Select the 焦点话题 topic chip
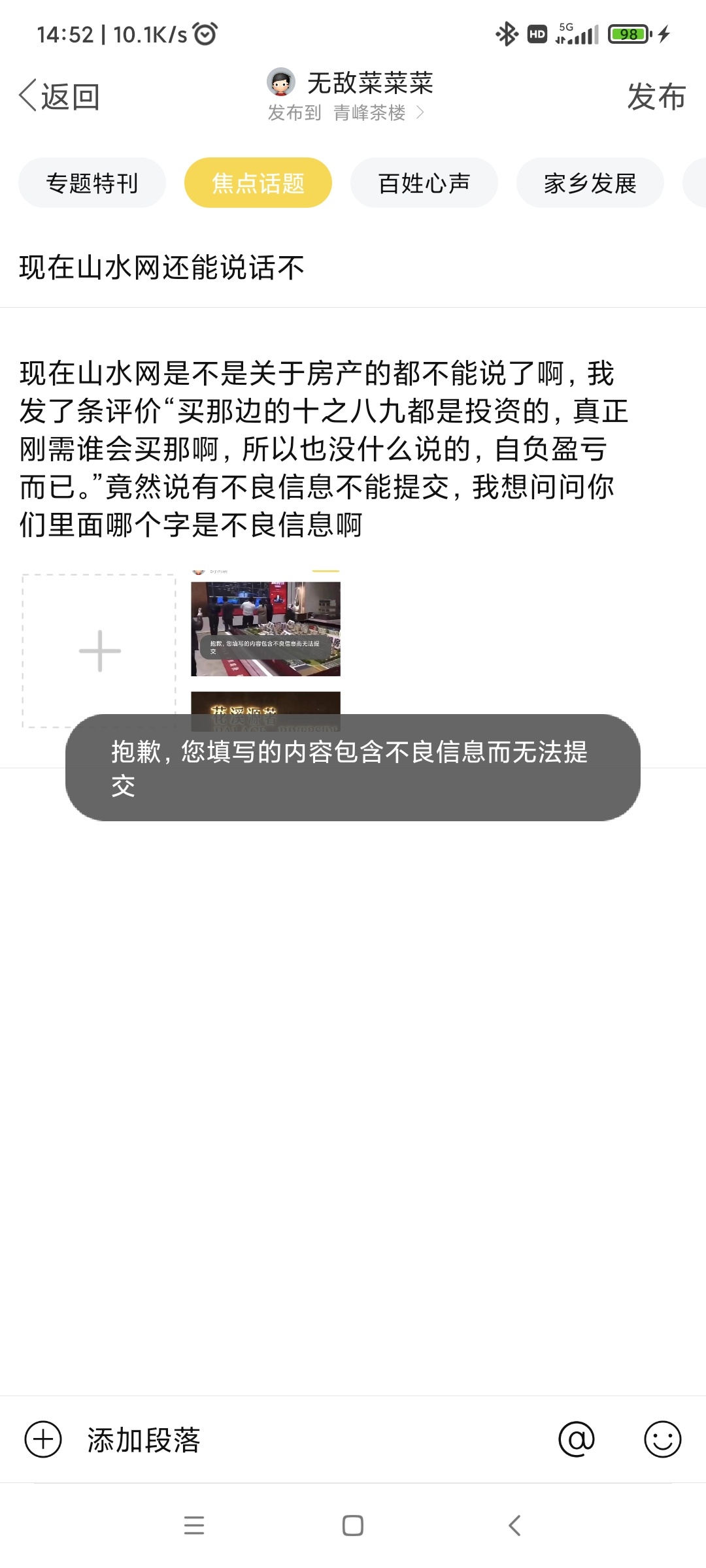Viewport: 706px width, 1568px height. click(258, 183)
